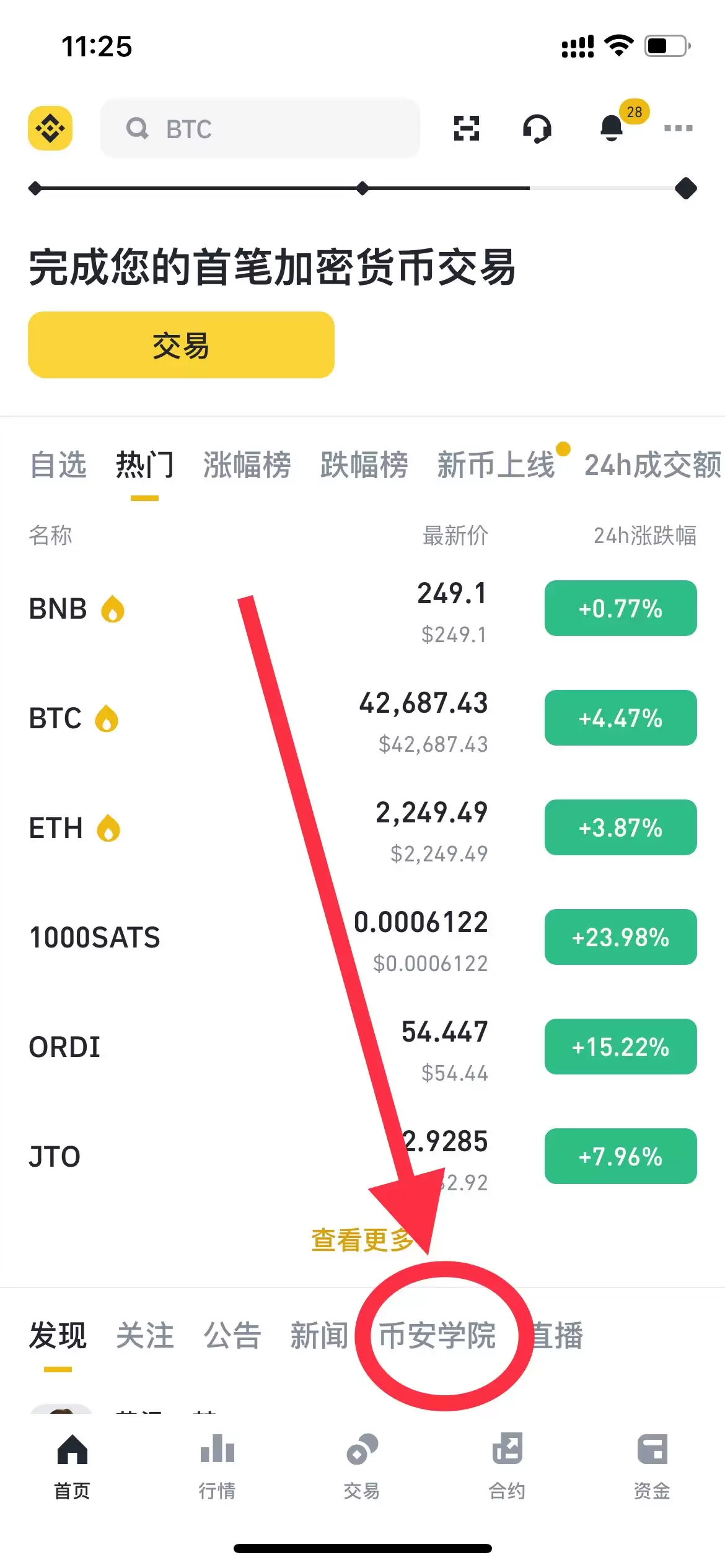This screenshot has width=725, height=1568.
Task: Click the carousel progress indicator near the top
Action: [361, 188]
